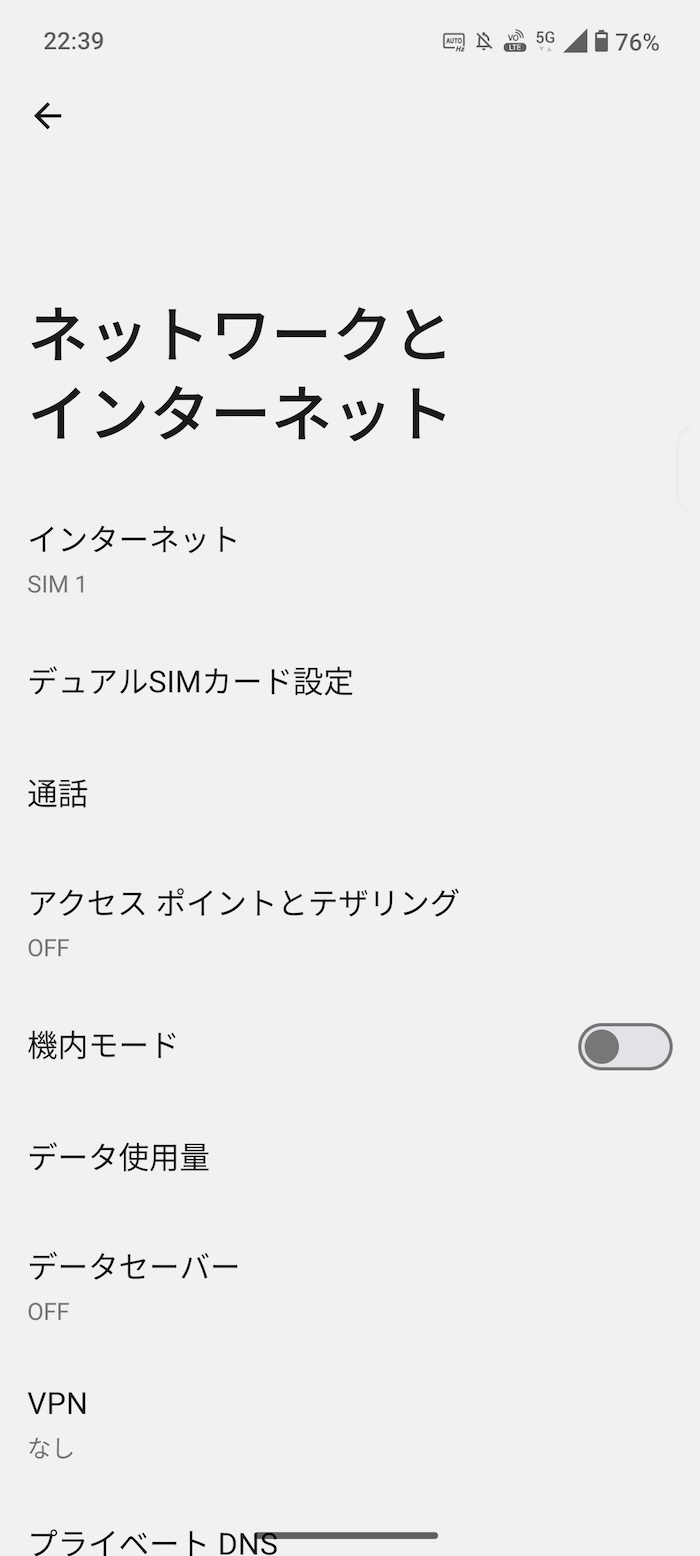Open アクセス ポイントとテザリング
This screenshot has height=1556, width=700.
coord(350,922)
